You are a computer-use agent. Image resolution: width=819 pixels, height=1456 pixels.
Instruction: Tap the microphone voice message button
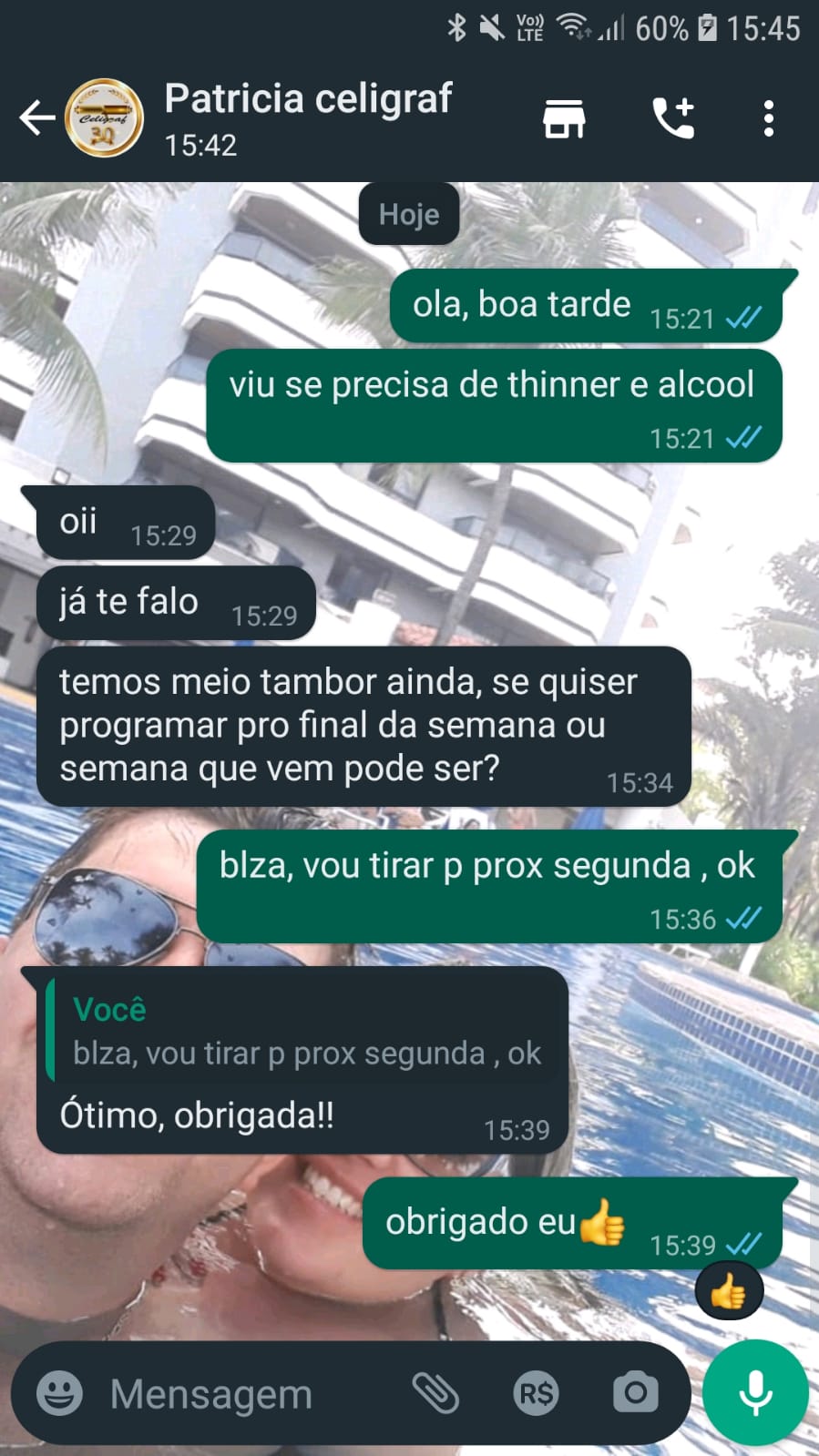coord(755,1393)
